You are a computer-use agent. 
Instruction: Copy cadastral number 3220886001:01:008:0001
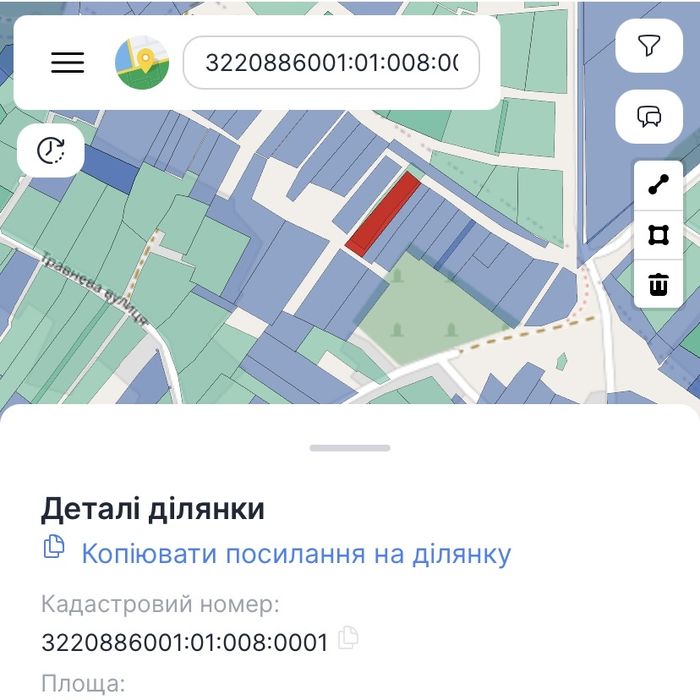point(348,639)
